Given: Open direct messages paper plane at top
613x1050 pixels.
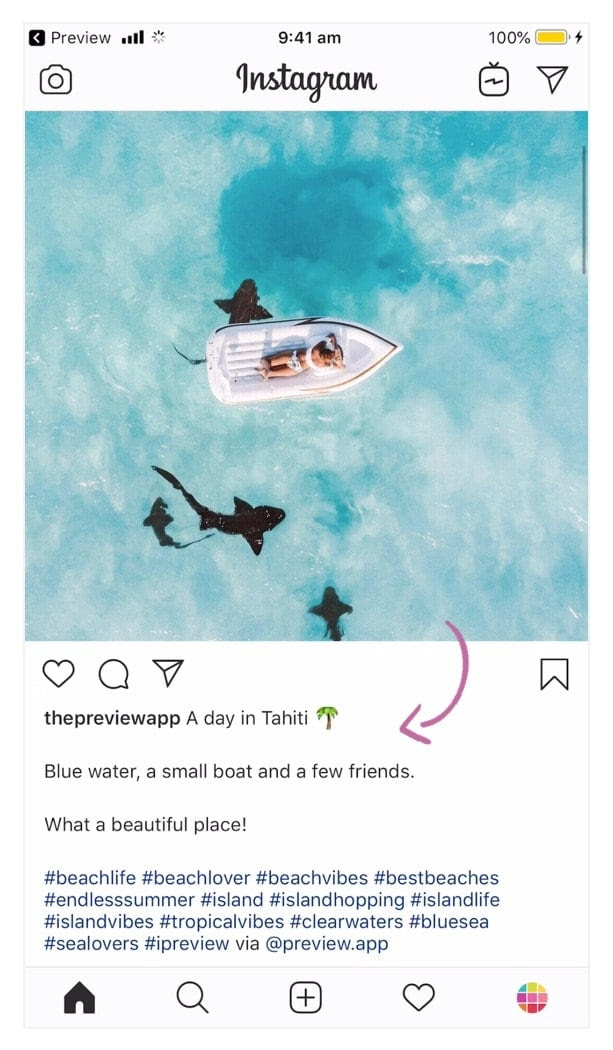Looking at the screenshot, I should point(553,80).
